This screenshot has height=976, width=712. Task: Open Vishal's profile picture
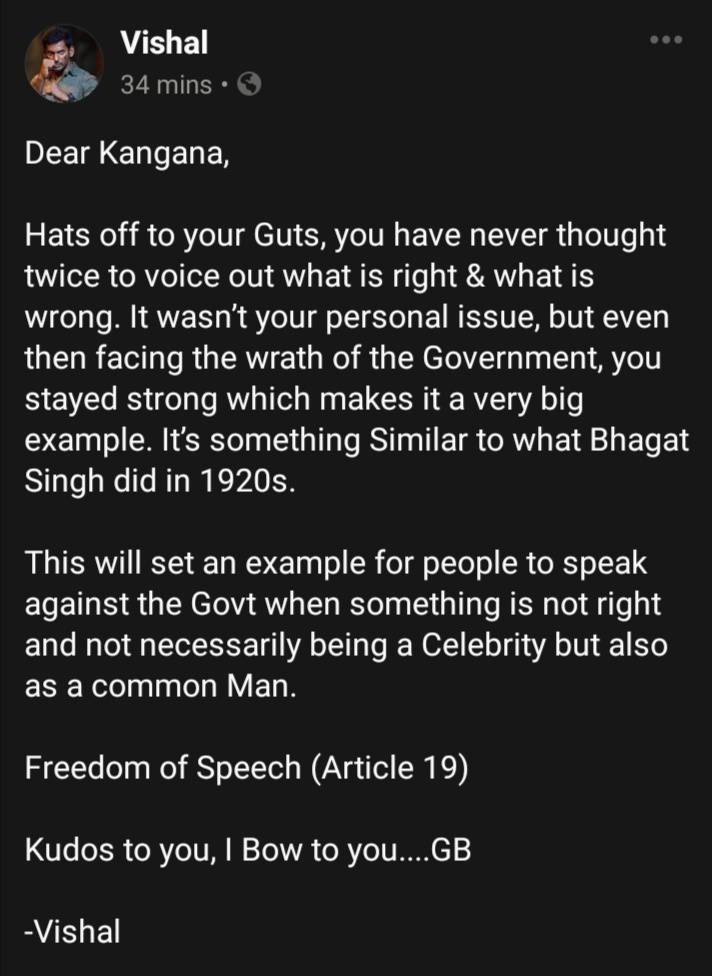coord(64,64)
